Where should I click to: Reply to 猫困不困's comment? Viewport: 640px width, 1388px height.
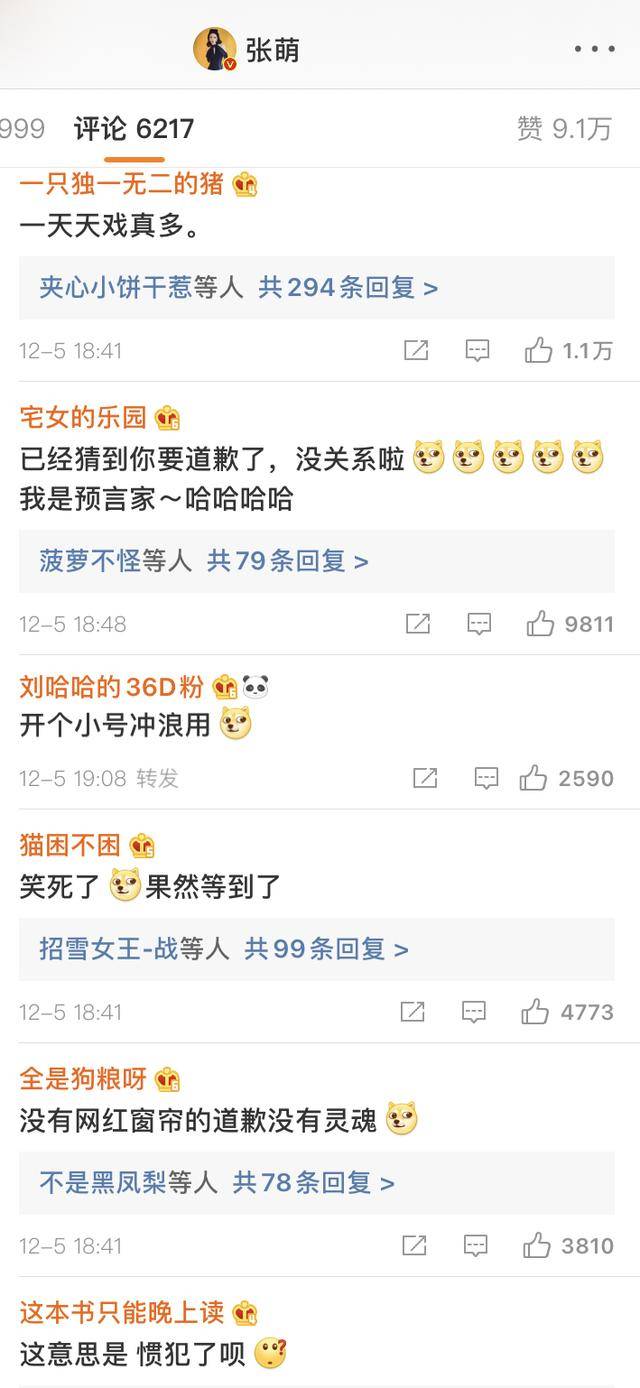(x=474, y=1012)
